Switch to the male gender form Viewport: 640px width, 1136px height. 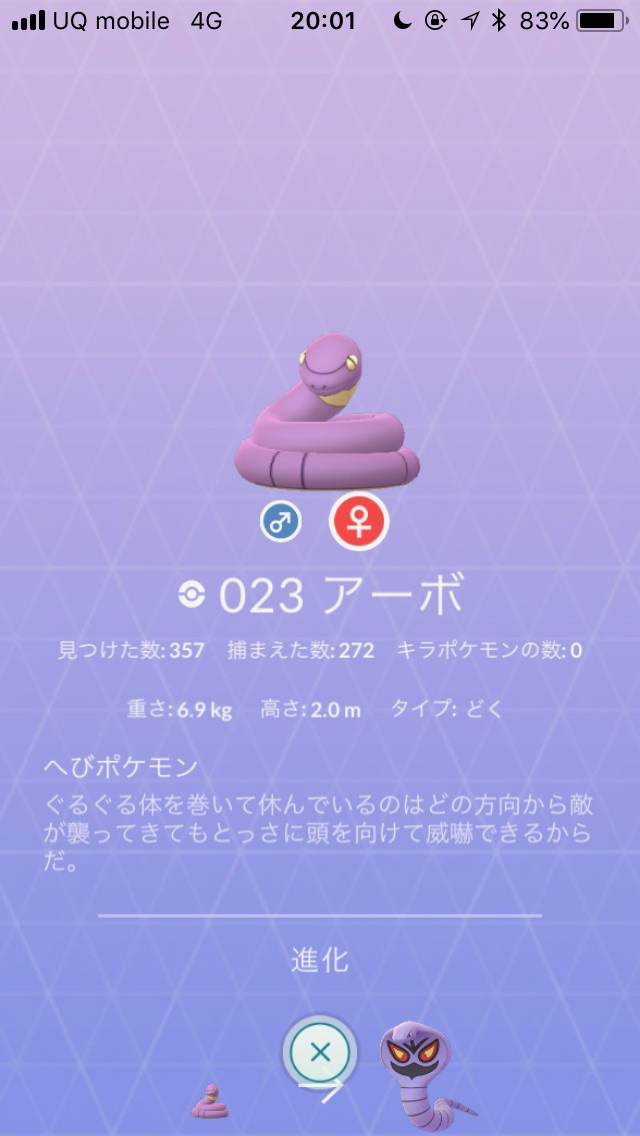point(281,522)
